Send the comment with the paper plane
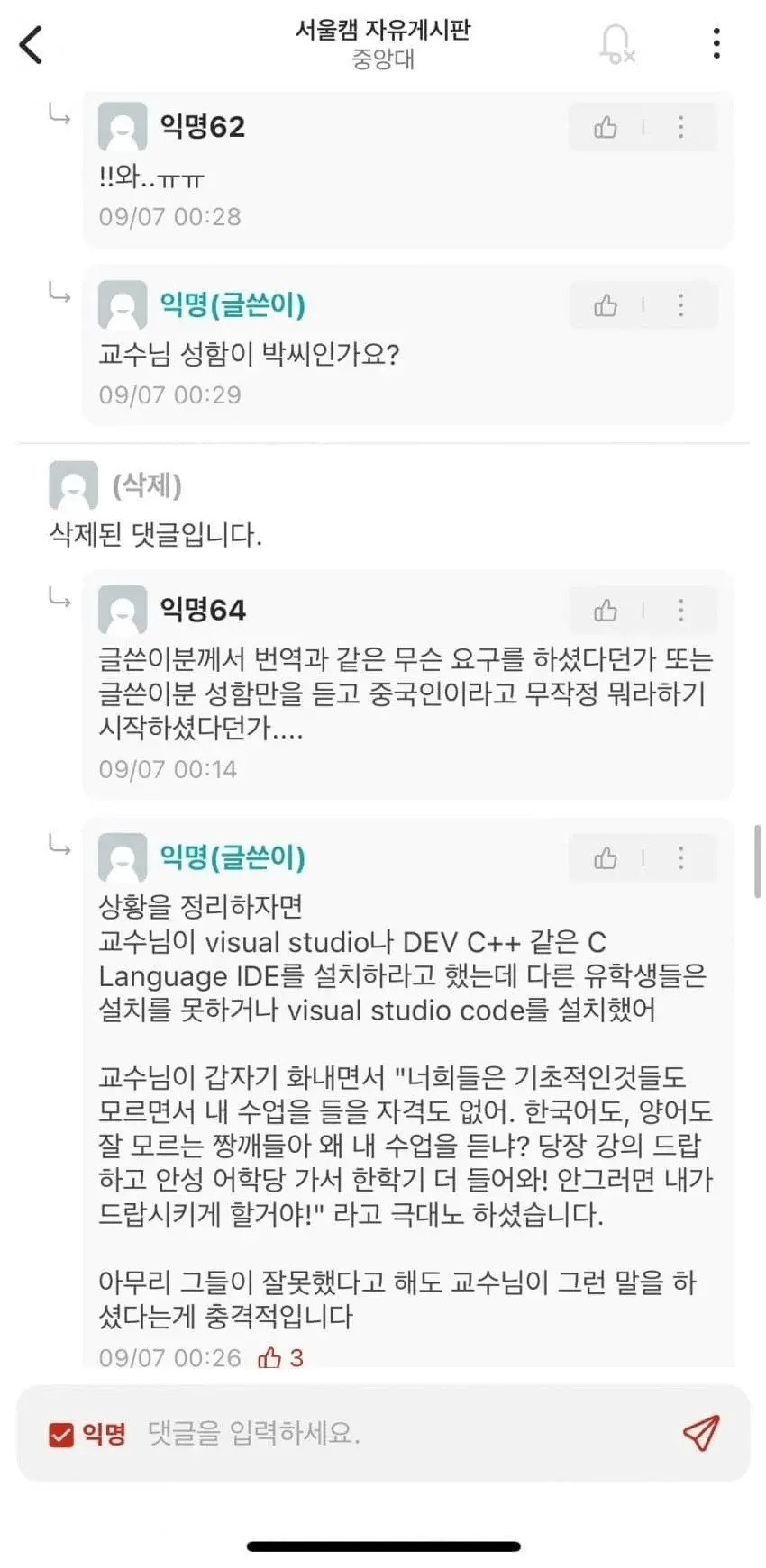Screen dimensions: 766x1568 pyautogui.click(x=700, y=1432)
